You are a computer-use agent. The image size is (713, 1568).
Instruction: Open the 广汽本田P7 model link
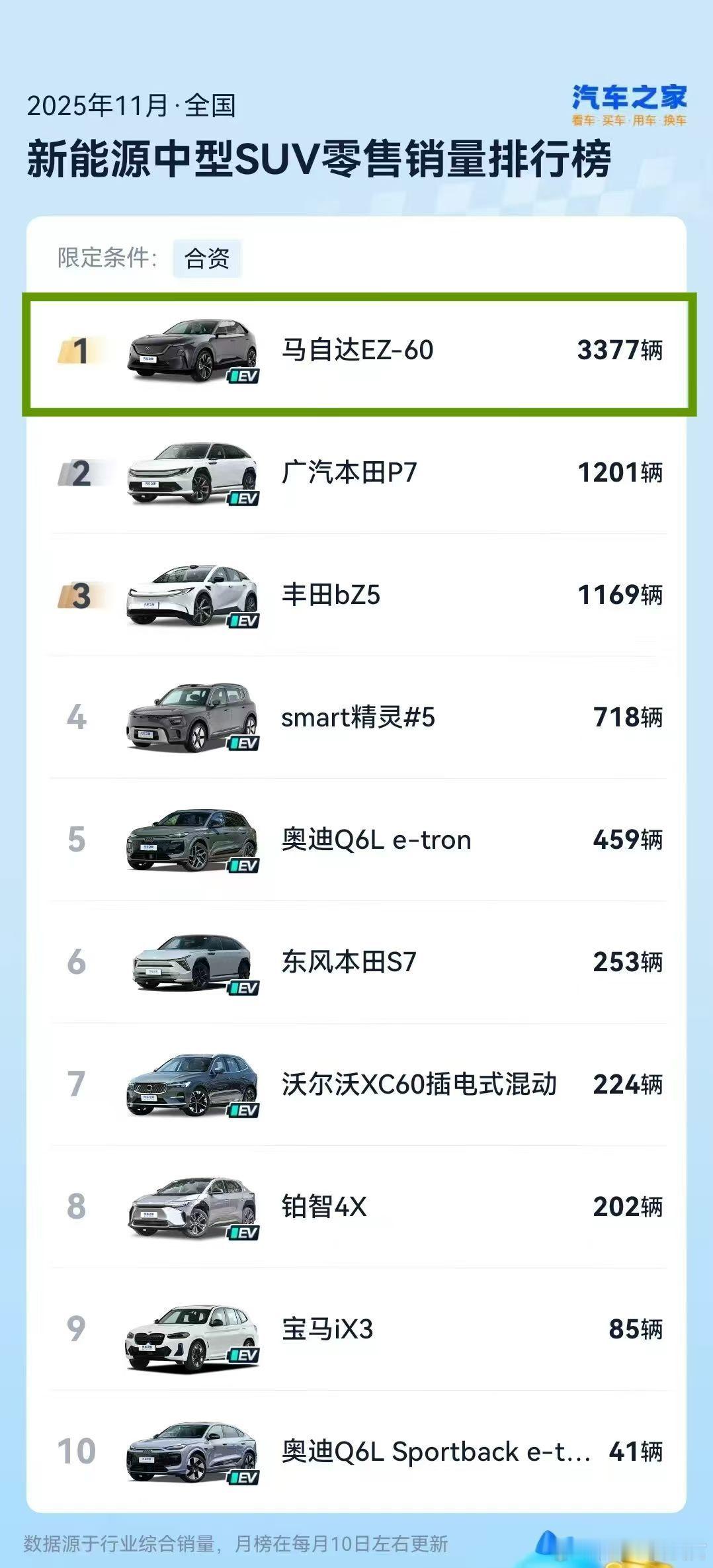click(x=351, y=473)
